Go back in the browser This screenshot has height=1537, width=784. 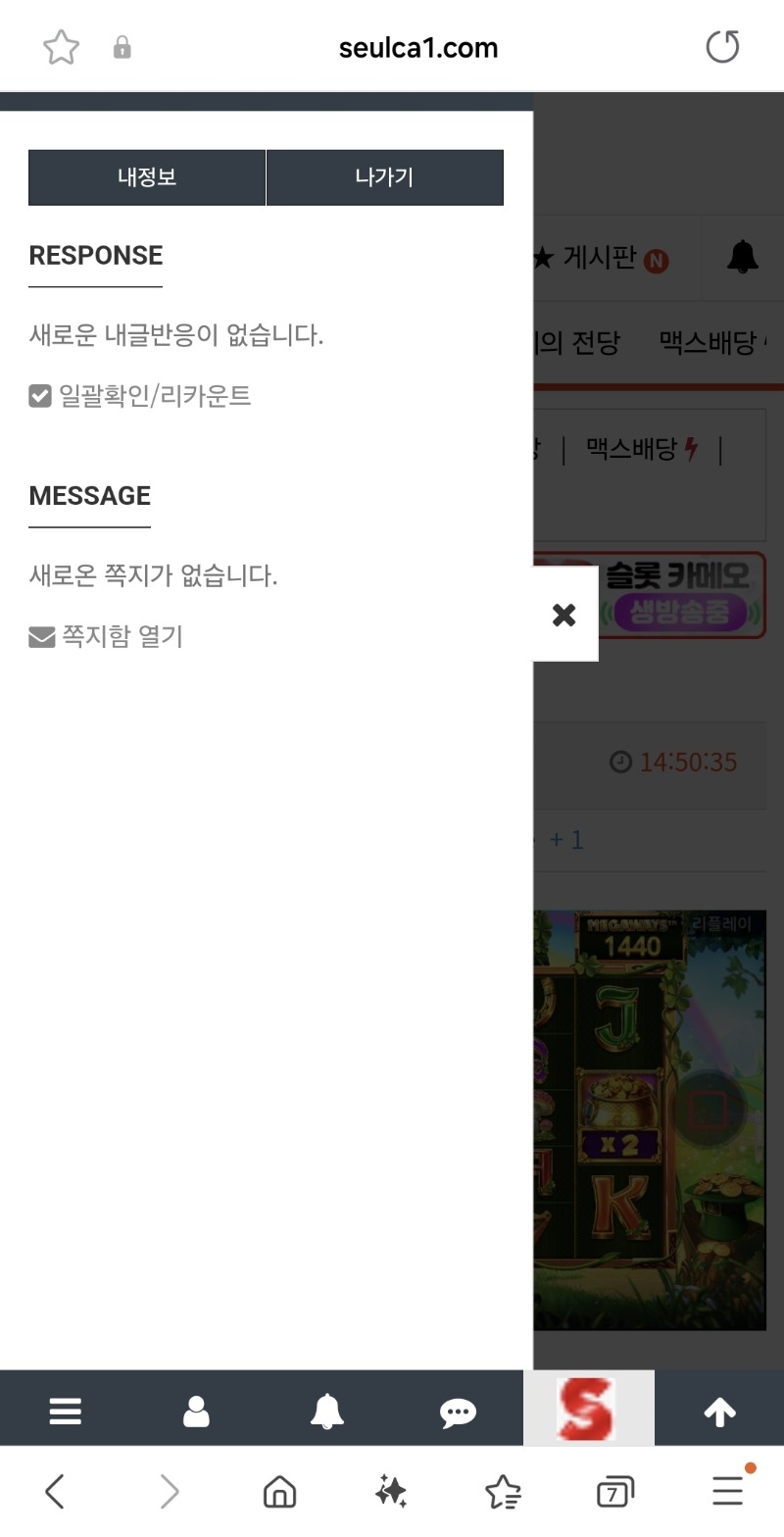[55, 1492]
